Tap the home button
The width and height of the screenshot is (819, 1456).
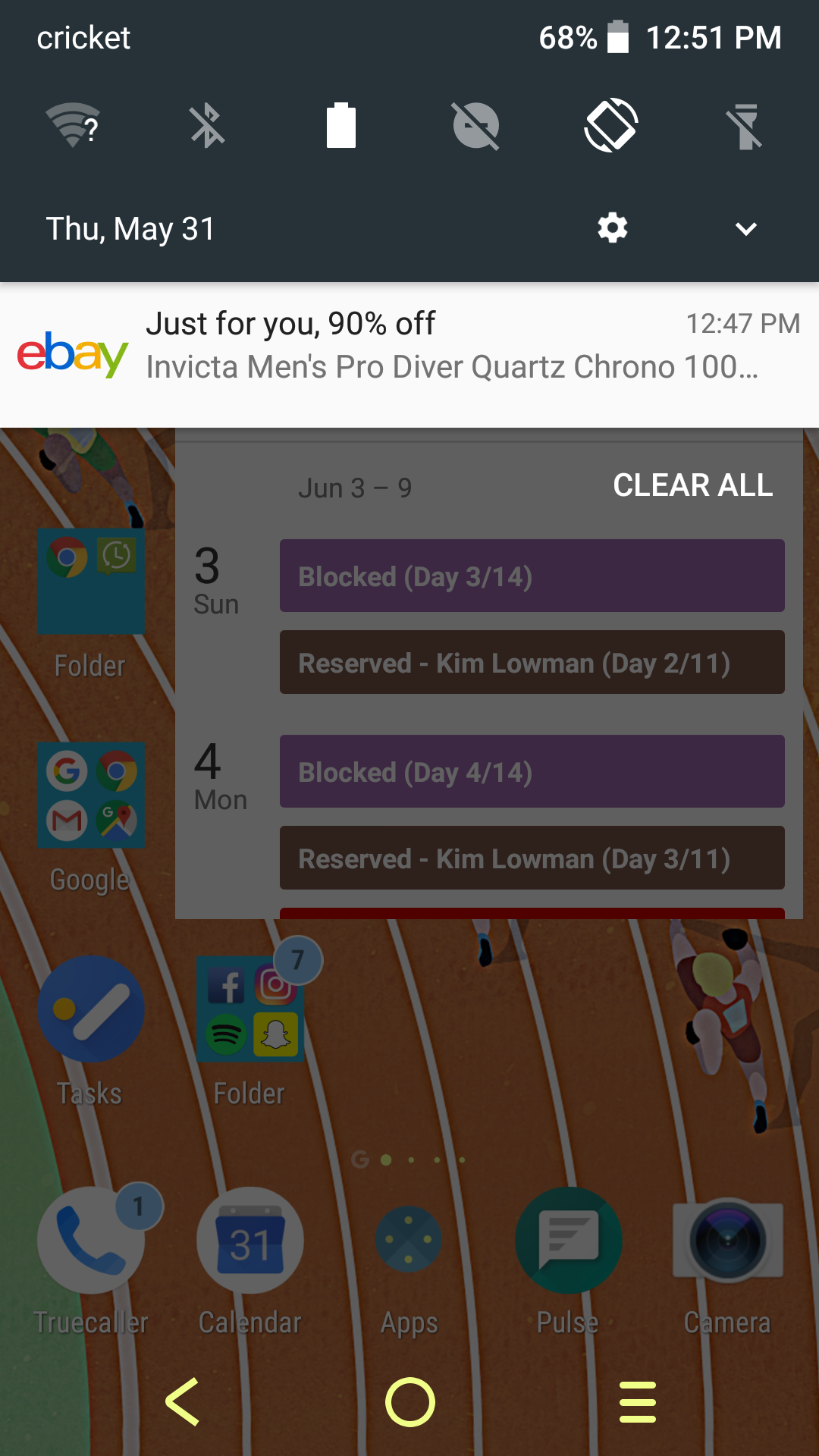(409, 1401)
